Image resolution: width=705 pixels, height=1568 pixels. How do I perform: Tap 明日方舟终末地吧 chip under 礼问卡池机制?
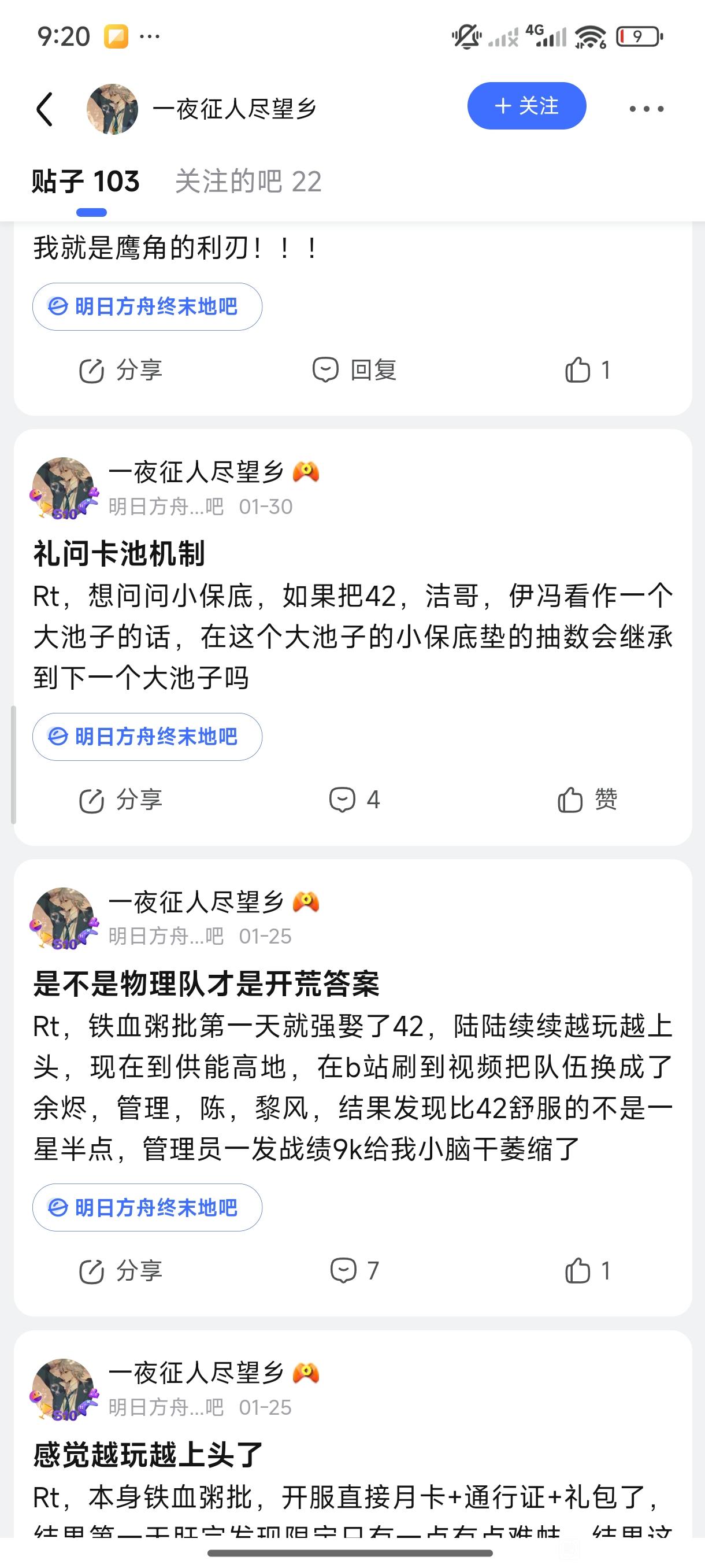[x=147, y=737]
